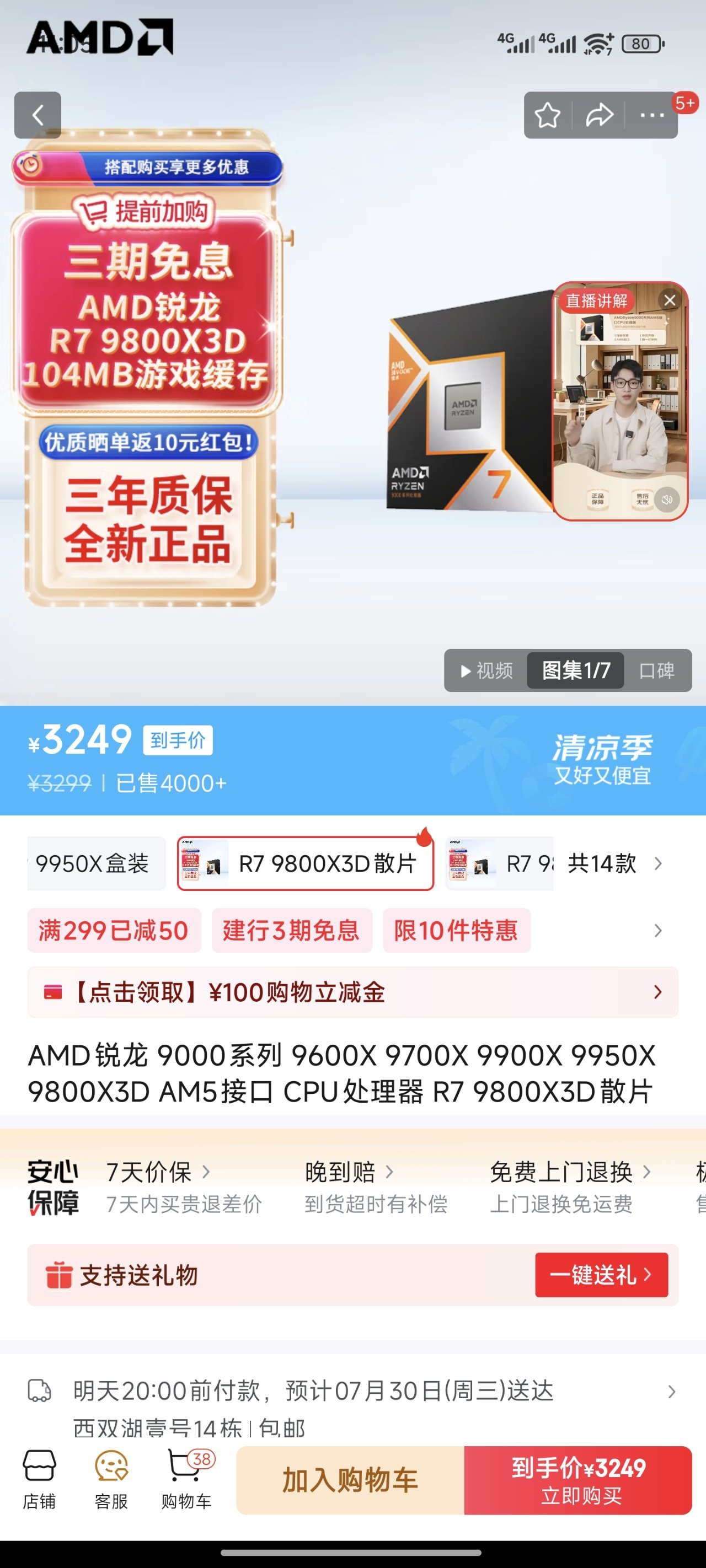
Task: Switch to the 口碑 tab
Action: (x=657, y=670)
